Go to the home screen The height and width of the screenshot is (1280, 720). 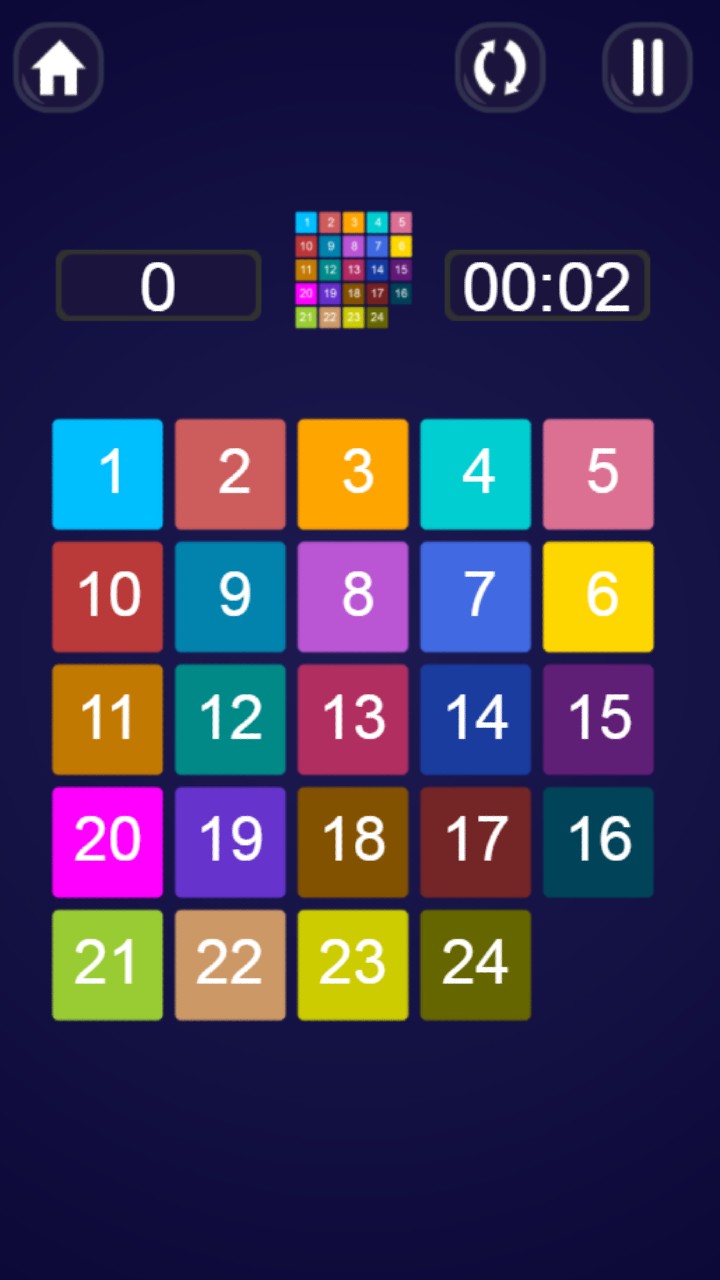[58, 67]
